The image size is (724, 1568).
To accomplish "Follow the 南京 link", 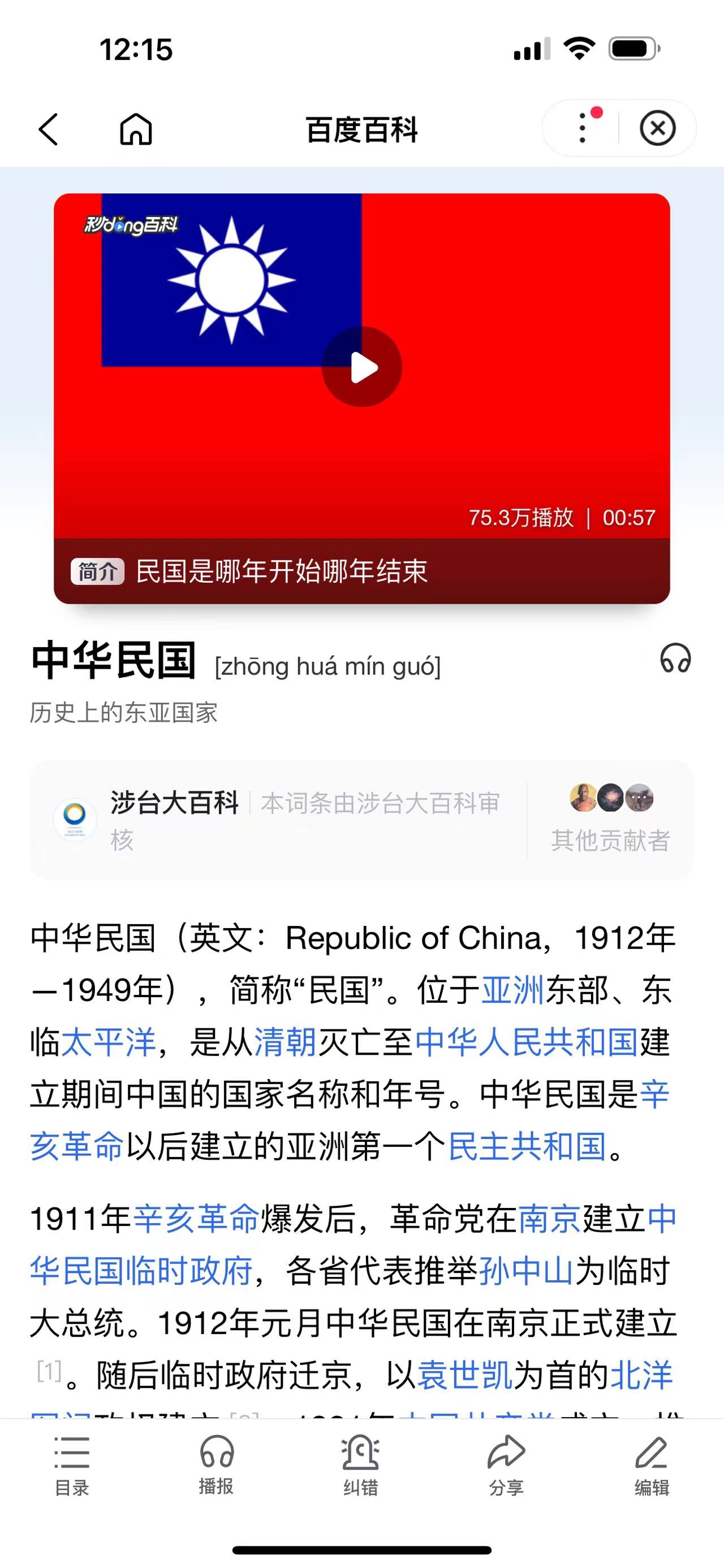I will tap(549, 1219).
